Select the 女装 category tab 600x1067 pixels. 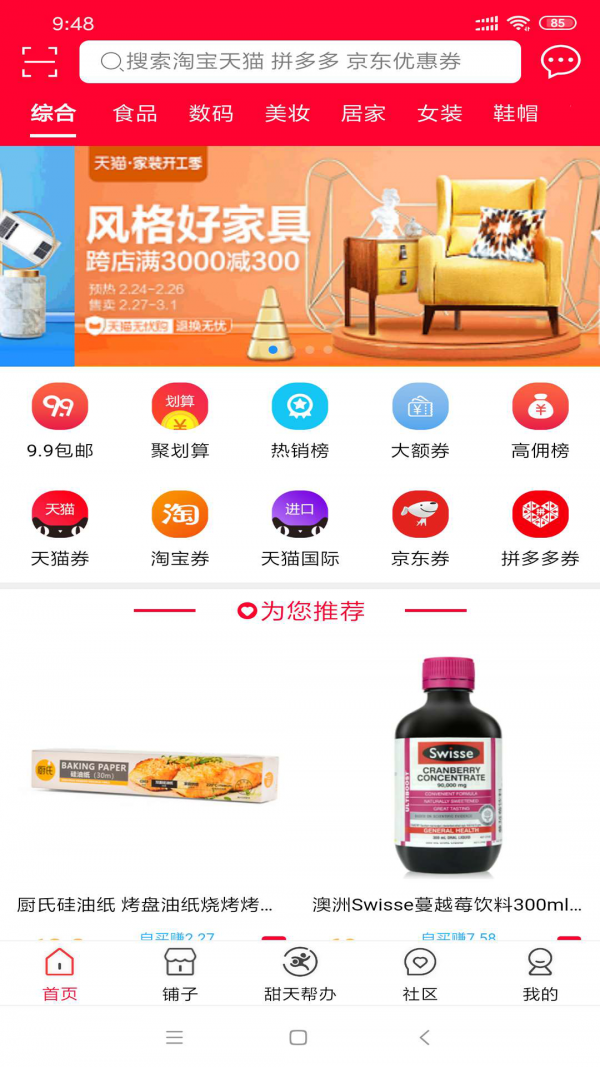(x=439, y=114)
